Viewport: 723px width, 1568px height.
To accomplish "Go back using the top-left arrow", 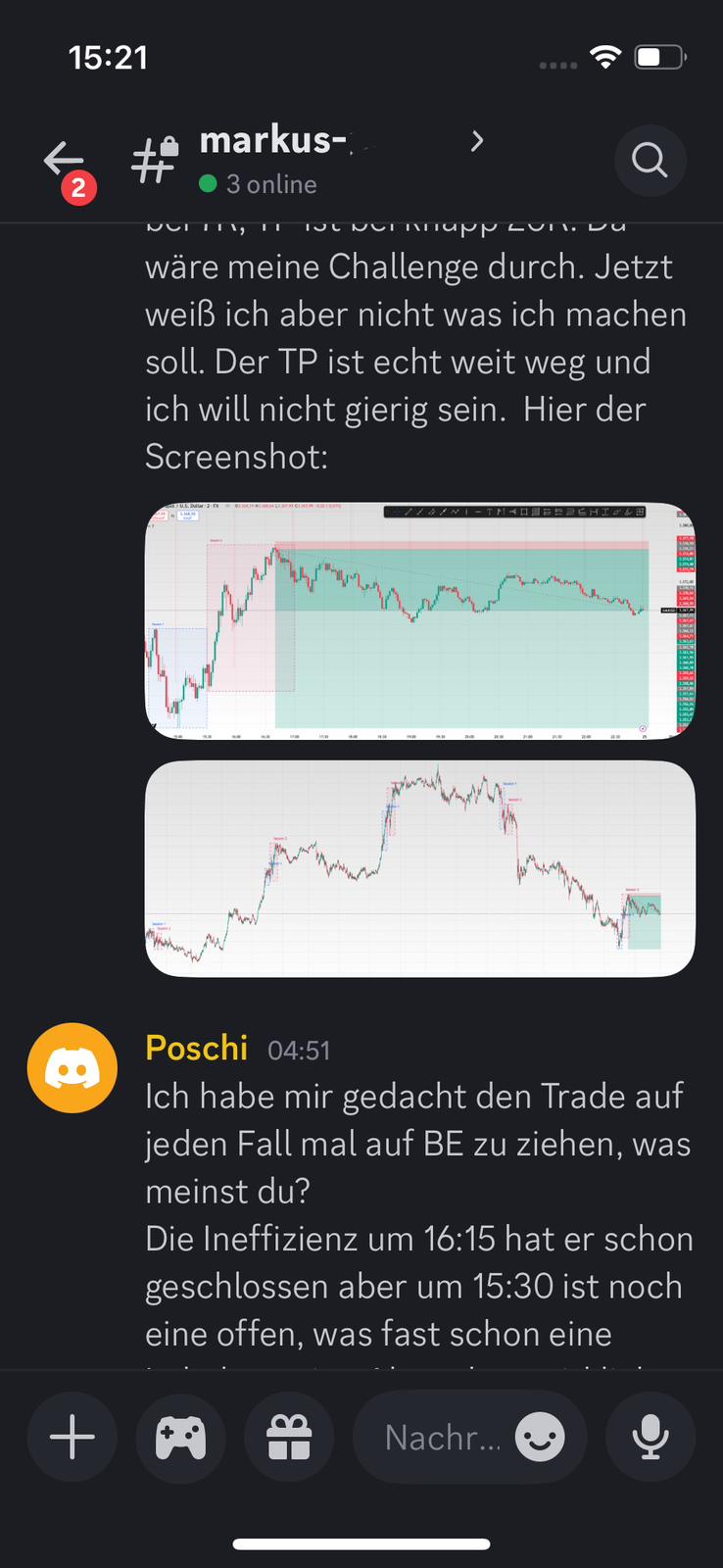I will [x=65, y=160].
